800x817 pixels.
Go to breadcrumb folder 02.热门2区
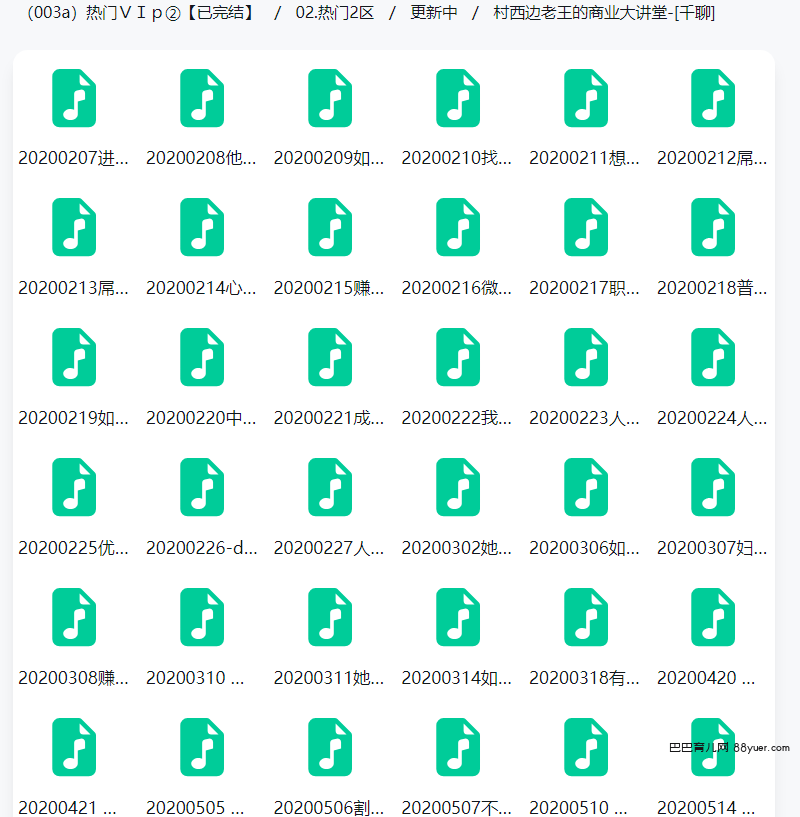[x=335, y=13]
